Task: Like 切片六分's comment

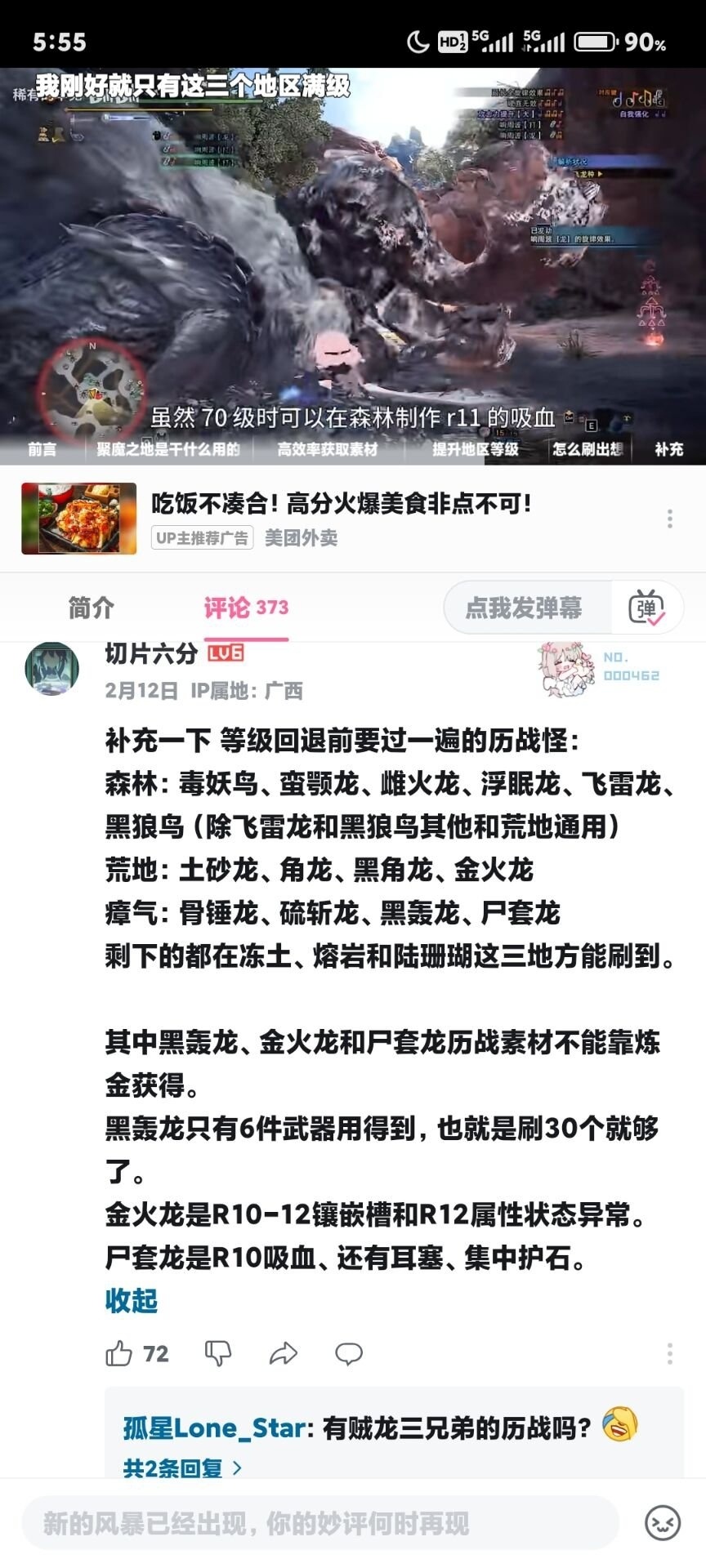Action: 119,1353
